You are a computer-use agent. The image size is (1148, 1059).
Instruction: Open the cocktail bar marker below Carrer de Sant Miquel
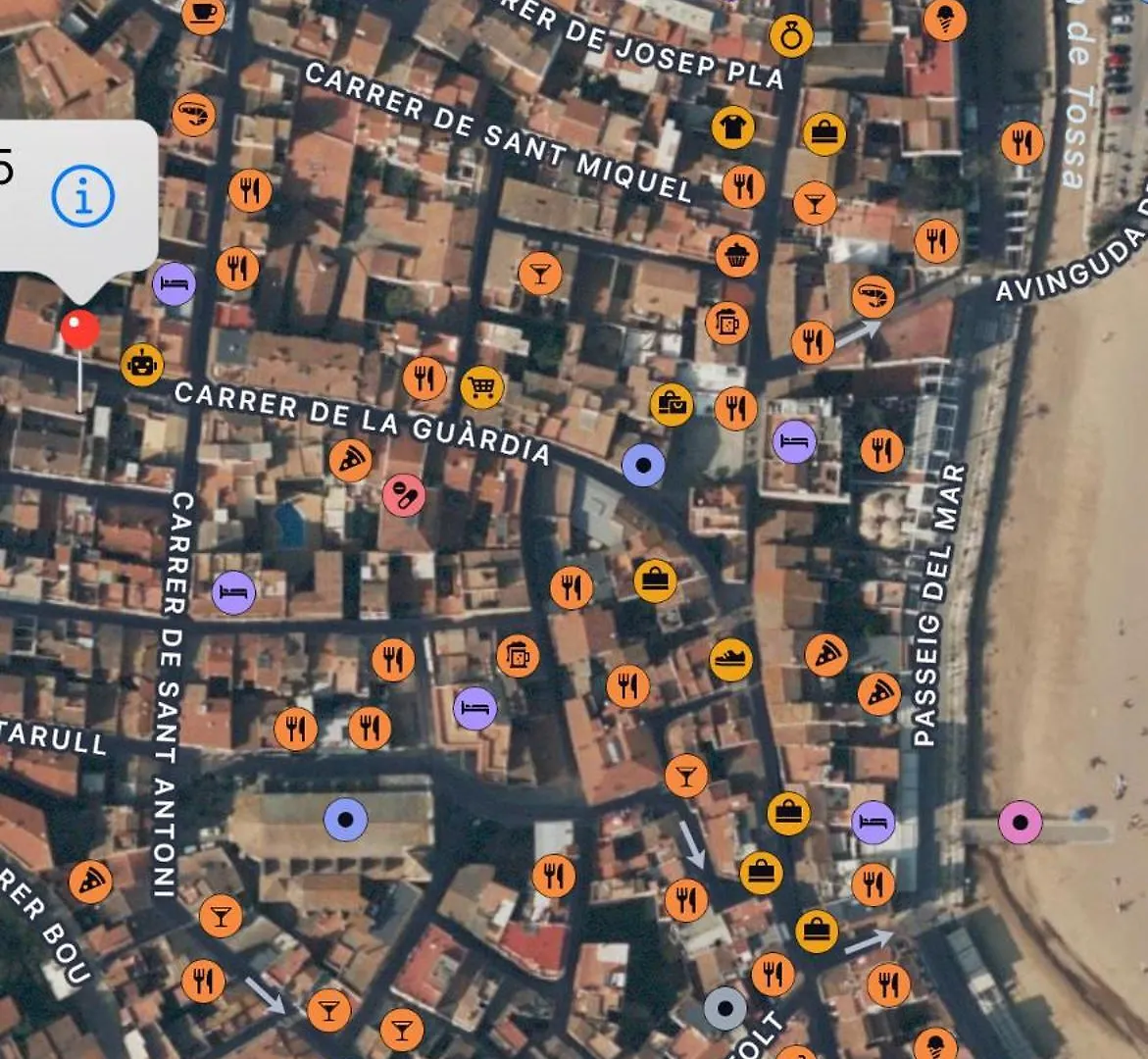click(539, 272)
